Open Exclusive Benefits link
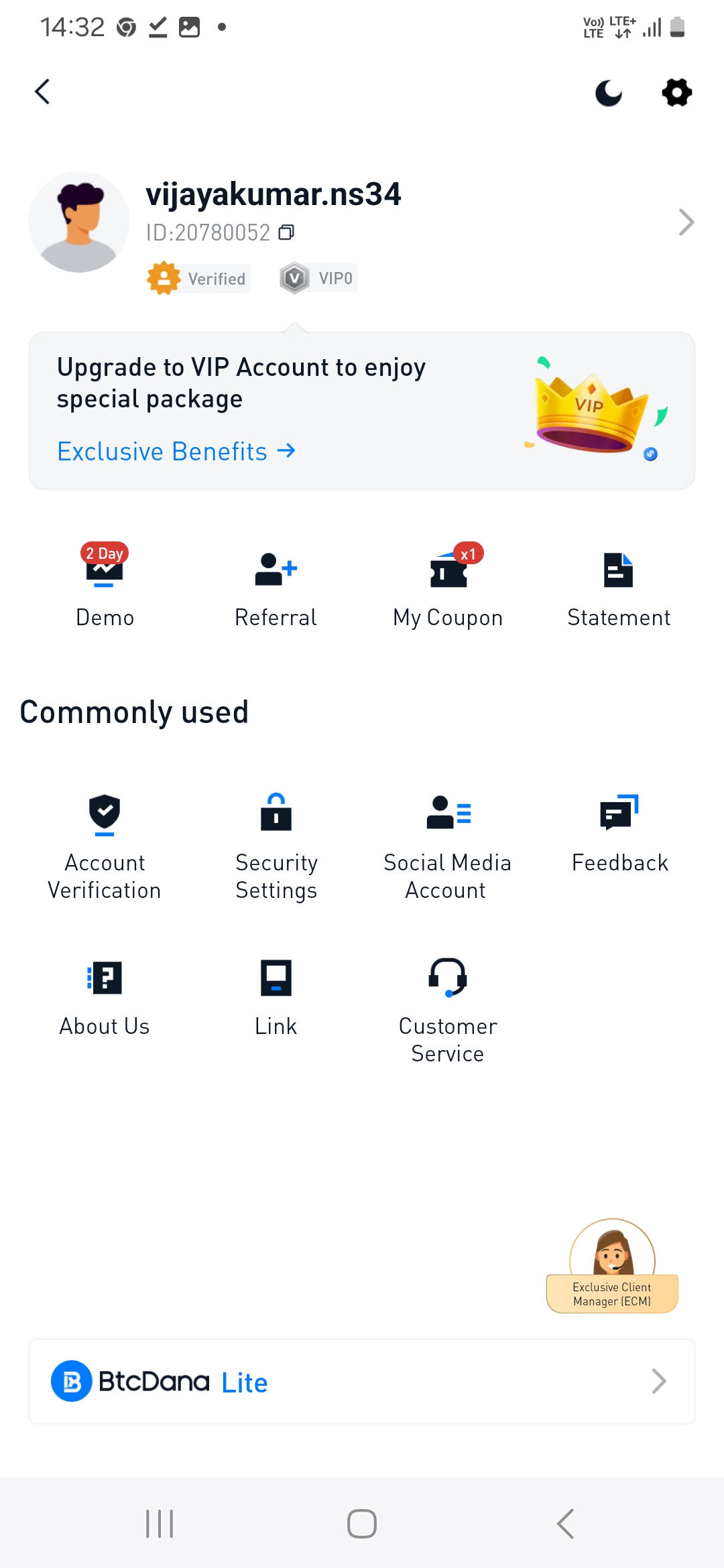 click(176, 452)
